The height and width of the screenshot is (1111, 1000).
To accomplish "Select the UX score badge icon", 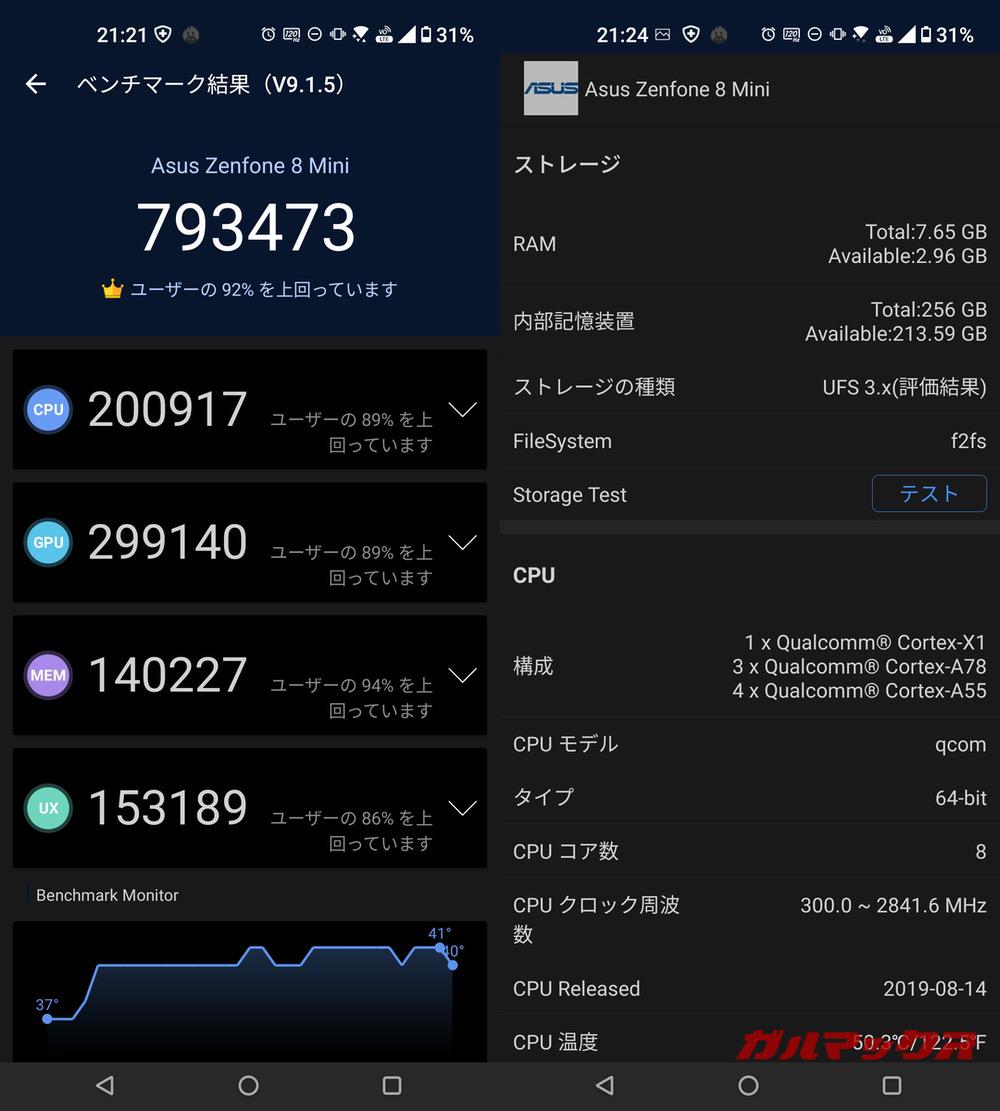I will pos(48,808).
